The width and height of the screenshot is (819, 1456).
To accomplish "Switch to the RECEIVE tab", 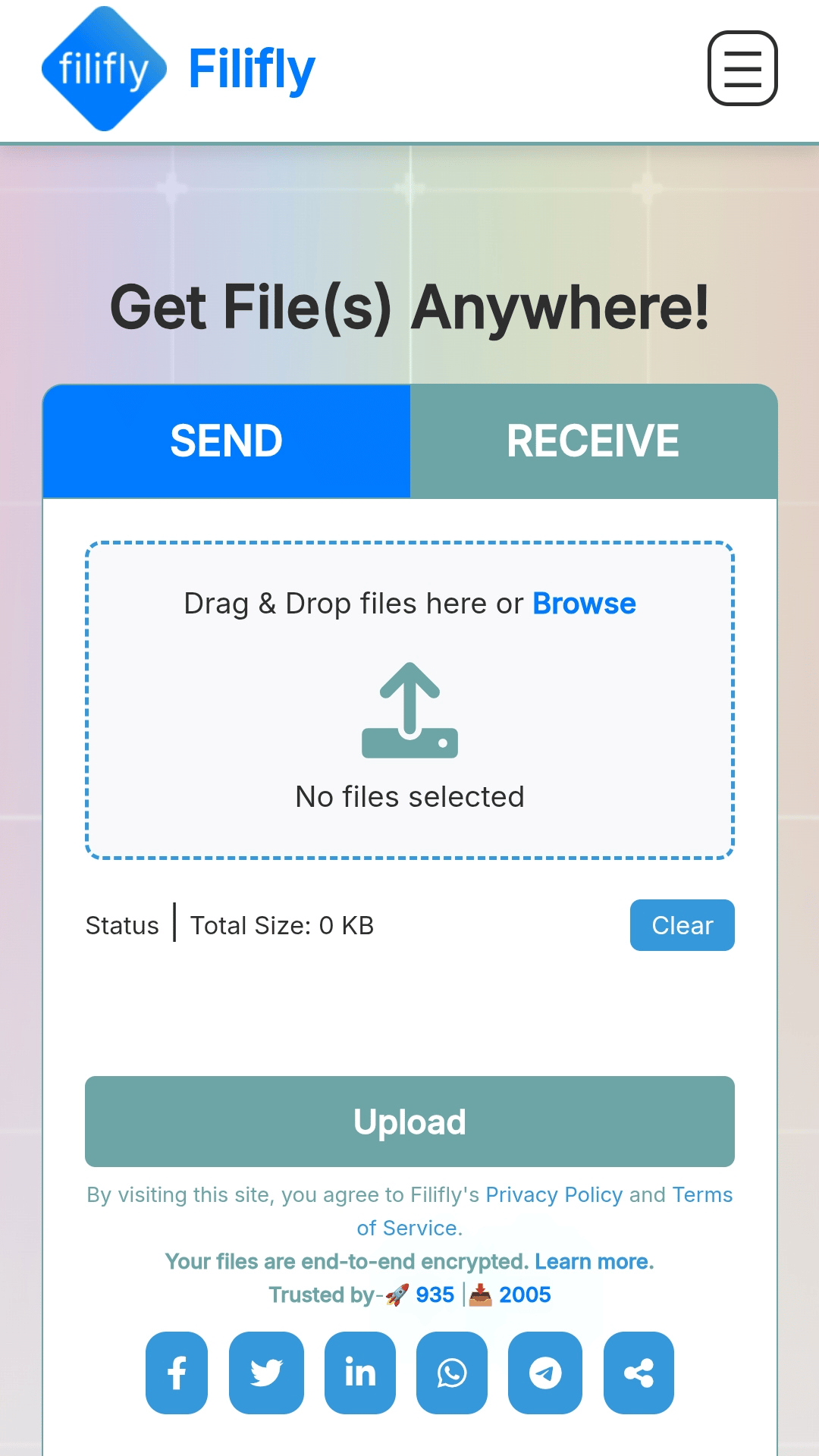I will 593,441.
